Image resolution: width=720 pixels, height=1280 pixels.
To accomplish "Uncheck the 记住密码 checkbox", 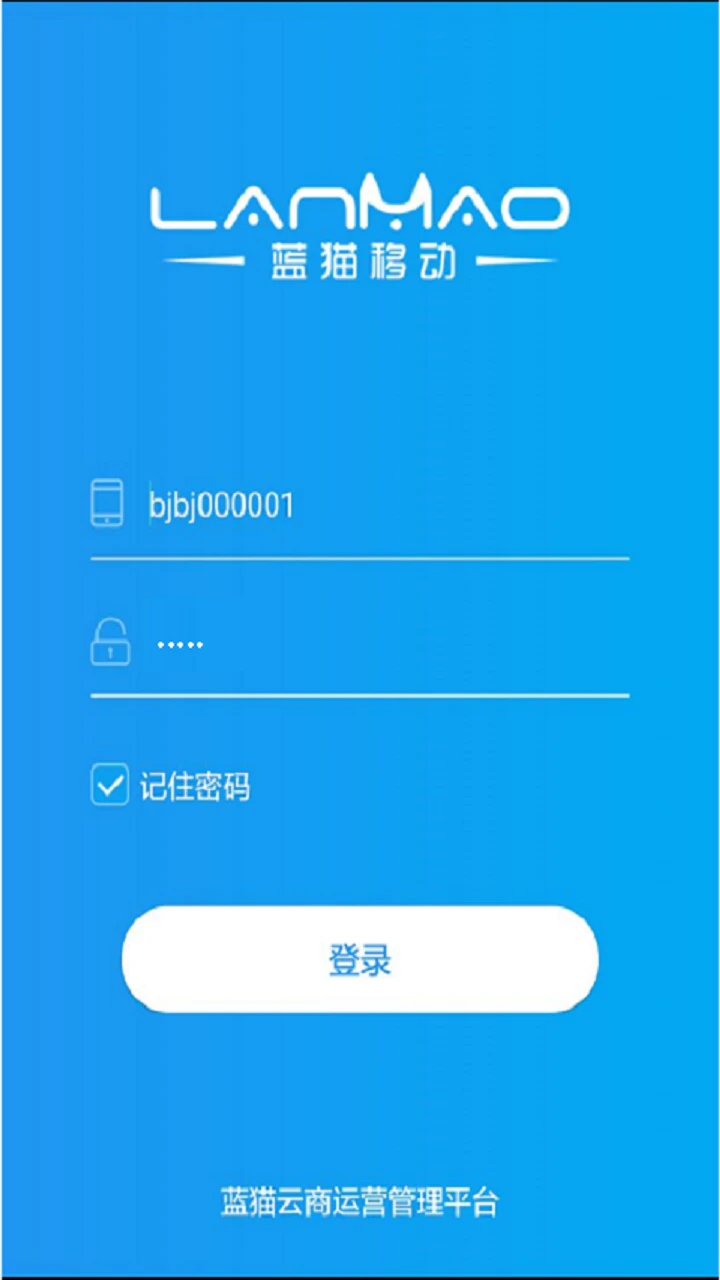I will [110, 785].
